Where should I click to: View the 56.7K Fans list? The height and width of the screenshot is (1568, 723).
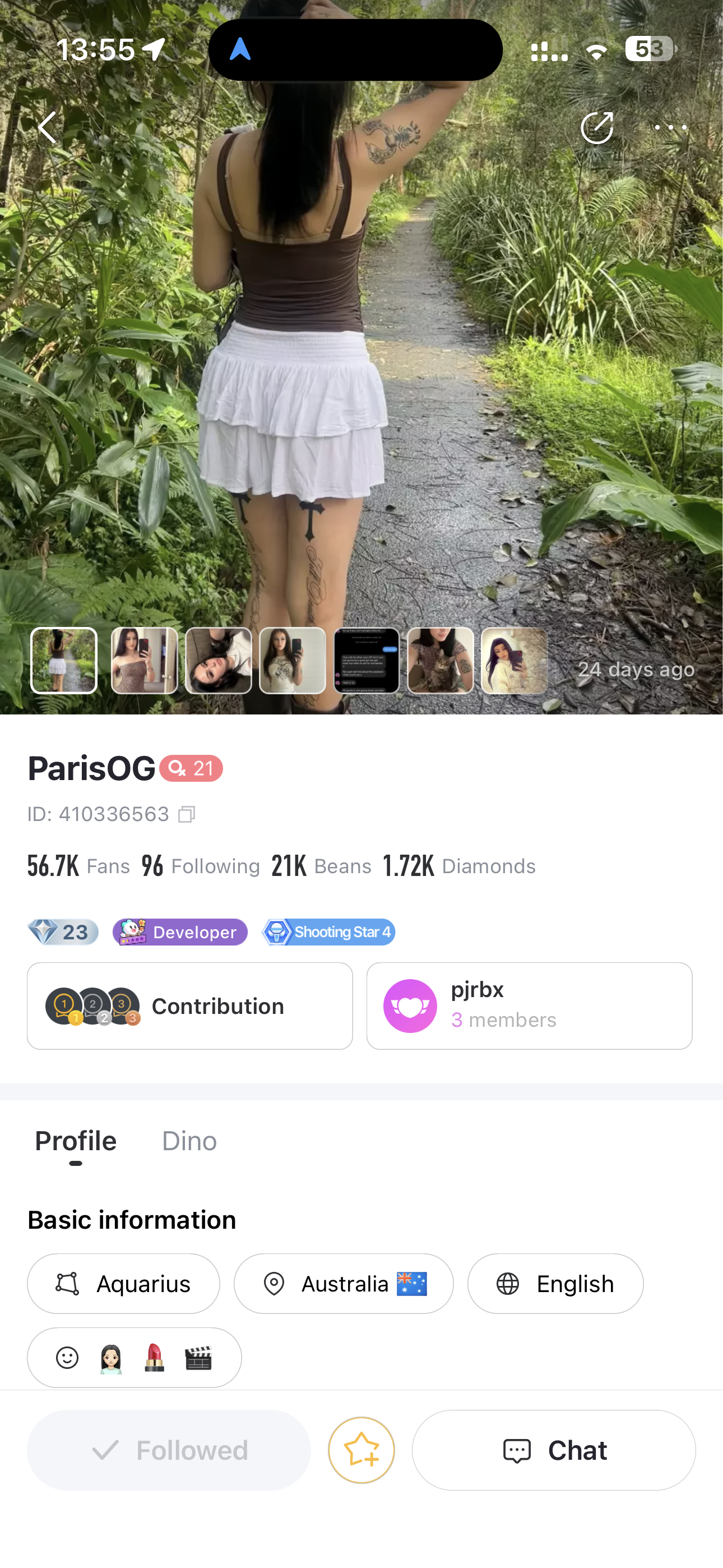78,865
